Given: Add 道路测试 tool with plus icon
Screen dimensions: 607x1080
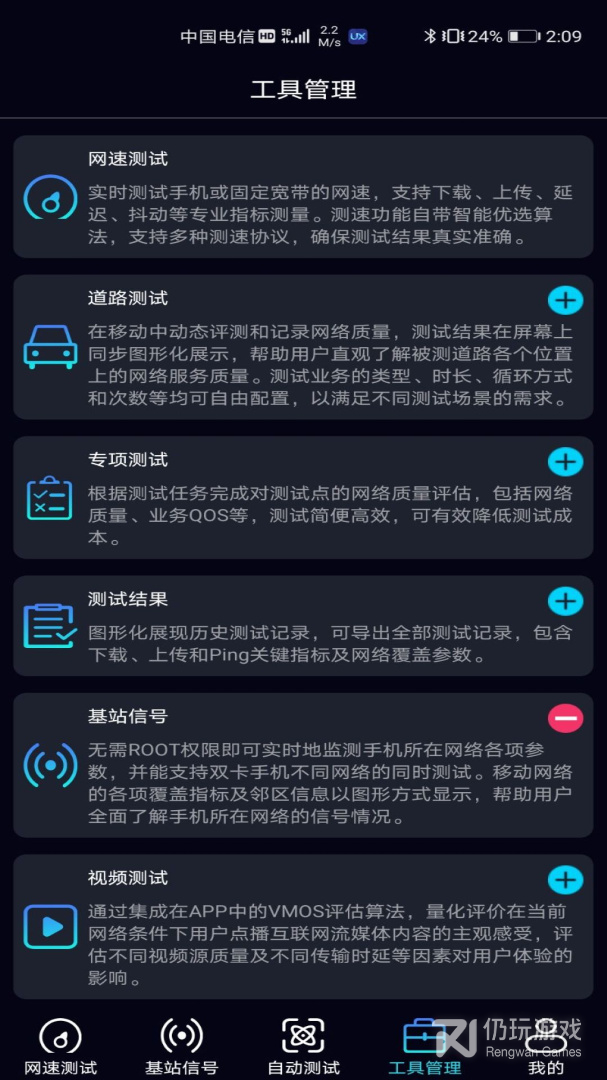Looking at the screenshot, I should click(x=565, y=299).
